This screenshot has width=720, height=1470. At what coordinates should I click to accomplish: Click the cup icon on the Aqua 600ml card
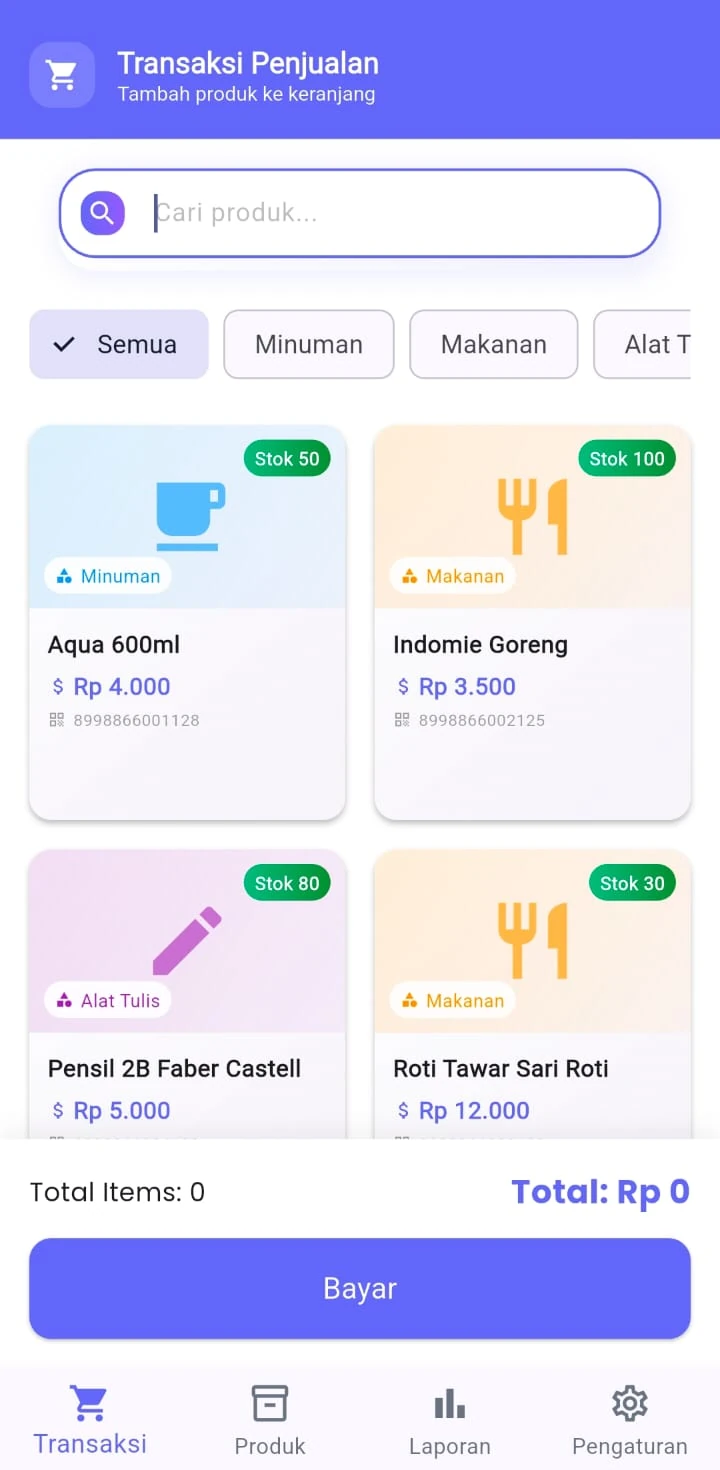pos(189,515)
